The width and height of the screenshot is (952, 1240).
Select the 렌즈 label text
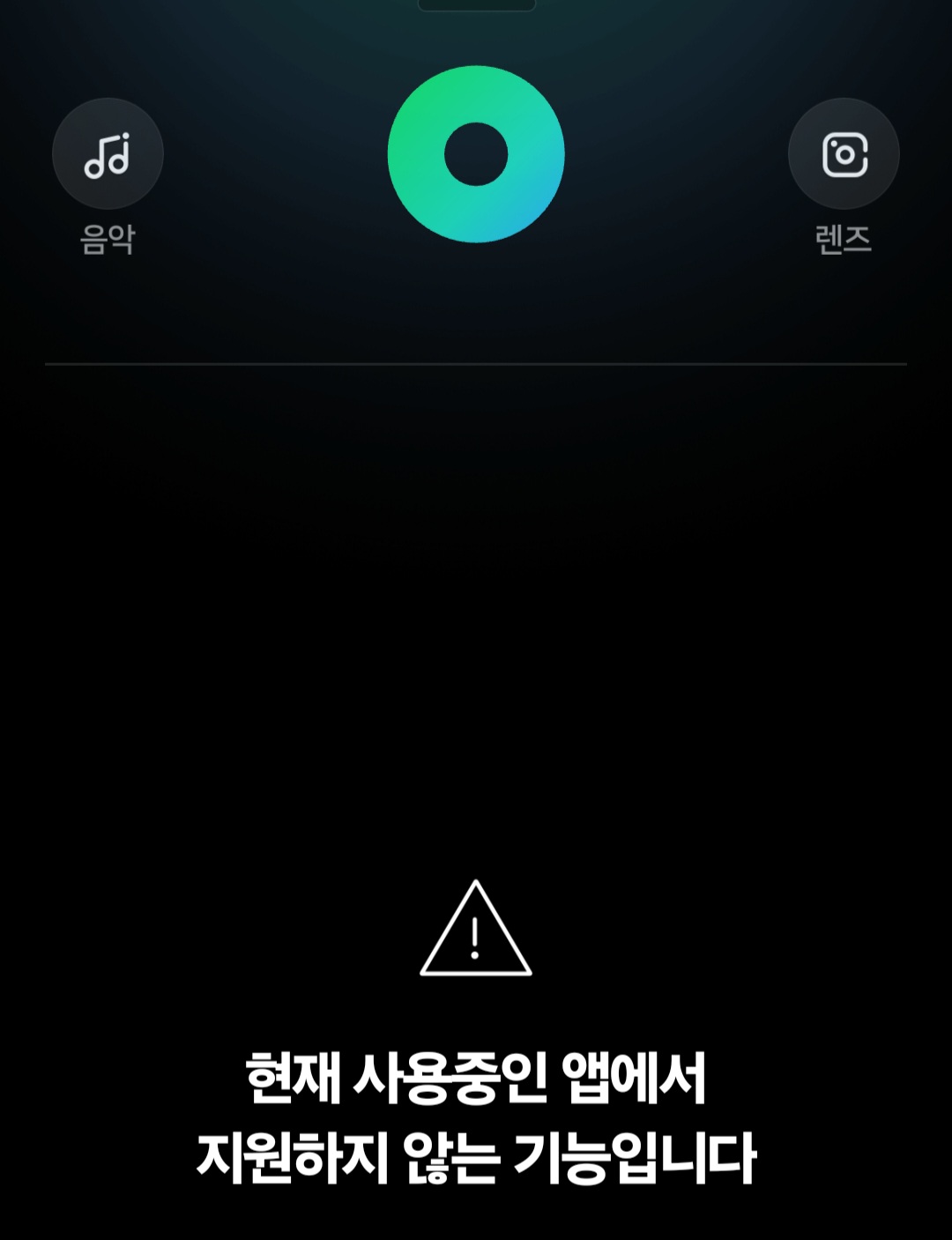843,236
